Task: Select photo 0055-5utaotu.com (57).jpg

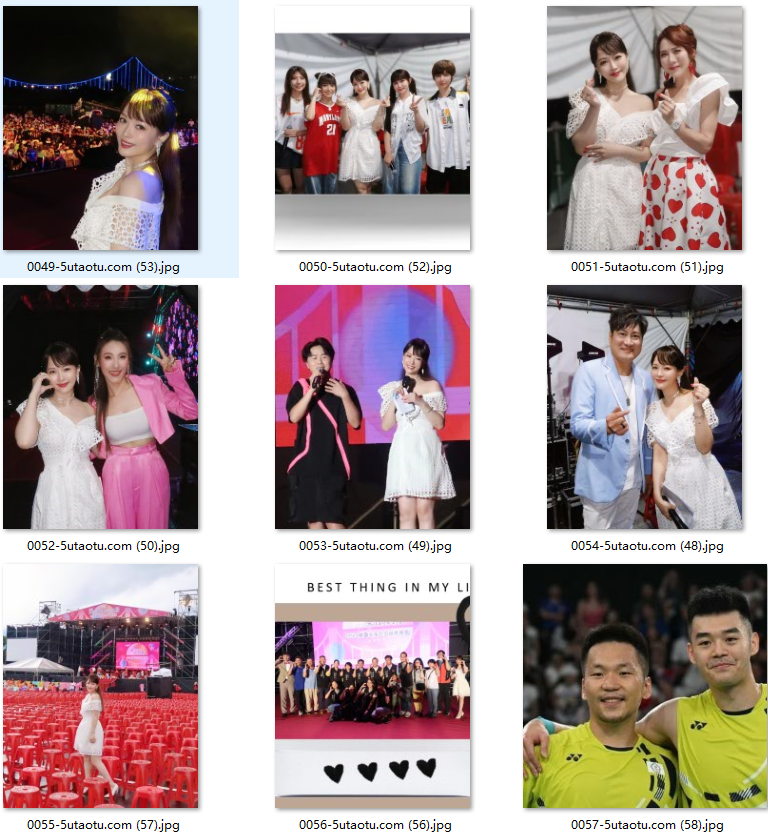Action: pos(100,686)
